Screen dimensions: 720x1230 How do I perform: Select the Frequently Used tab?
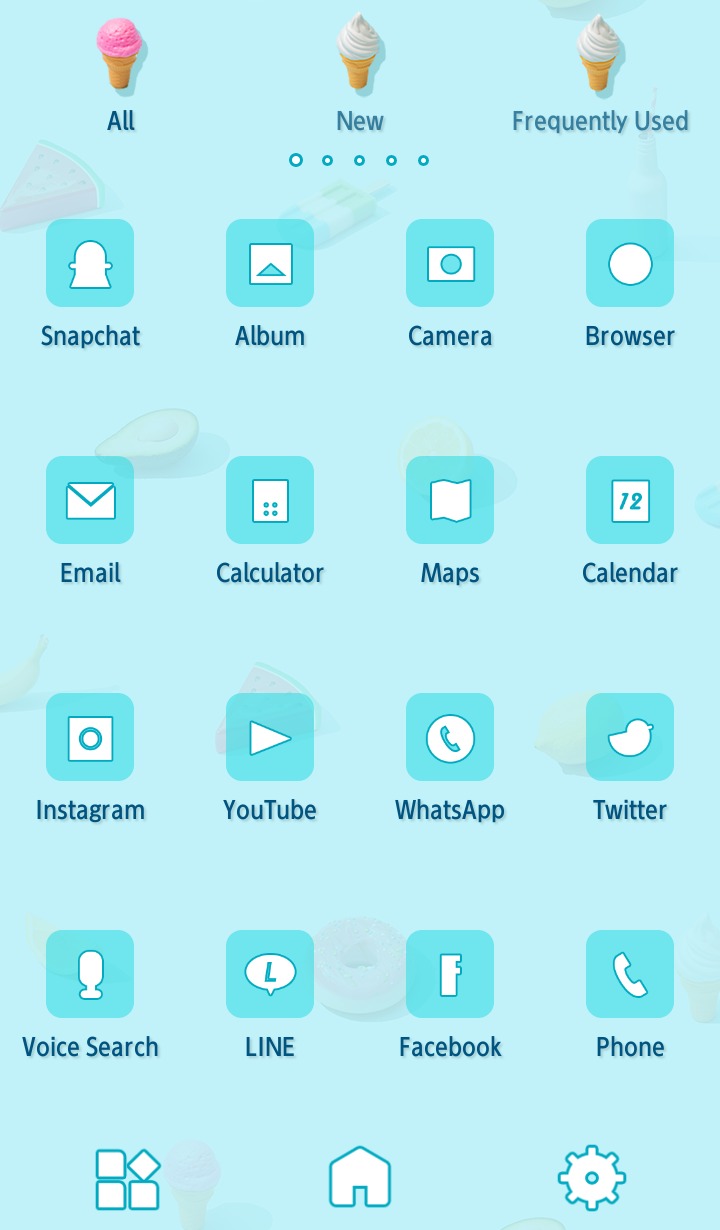tap(600, 75)
